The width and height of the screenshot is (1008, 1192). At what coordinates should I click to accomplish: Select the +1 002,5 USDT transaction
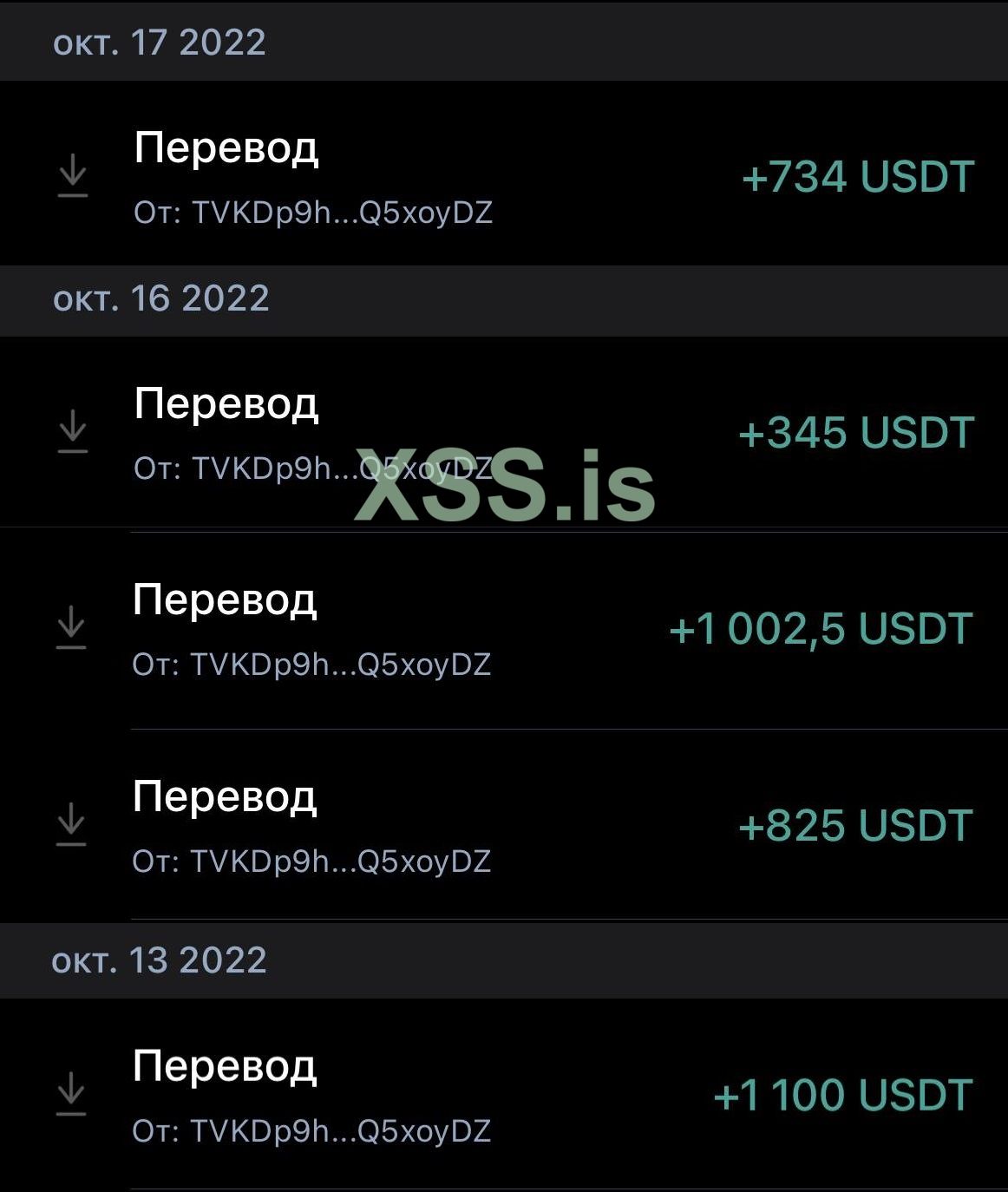503,630
